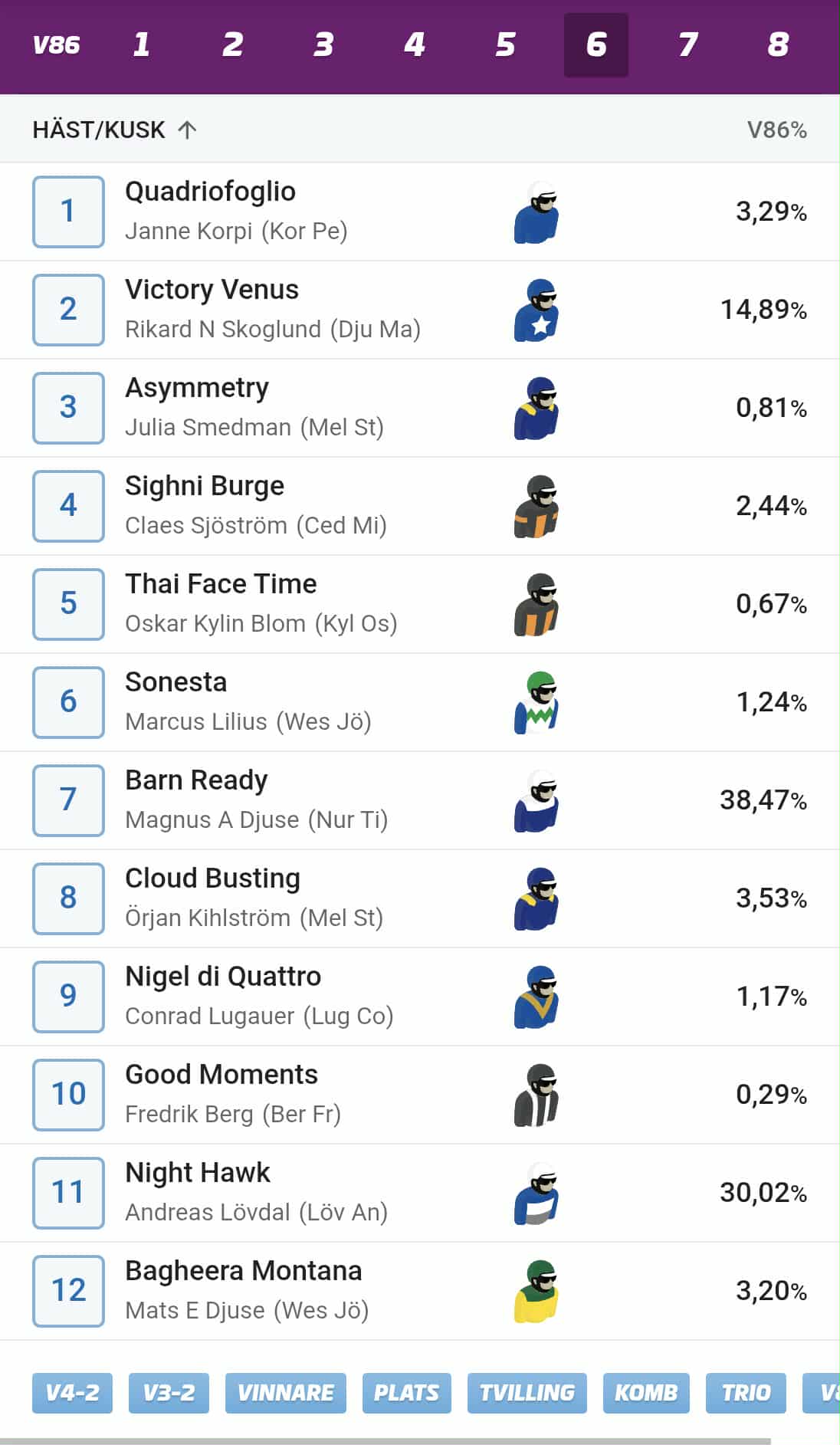
Task: Choose the KOMB chip
Action: pyautogui.click(x=646, y=1393)
